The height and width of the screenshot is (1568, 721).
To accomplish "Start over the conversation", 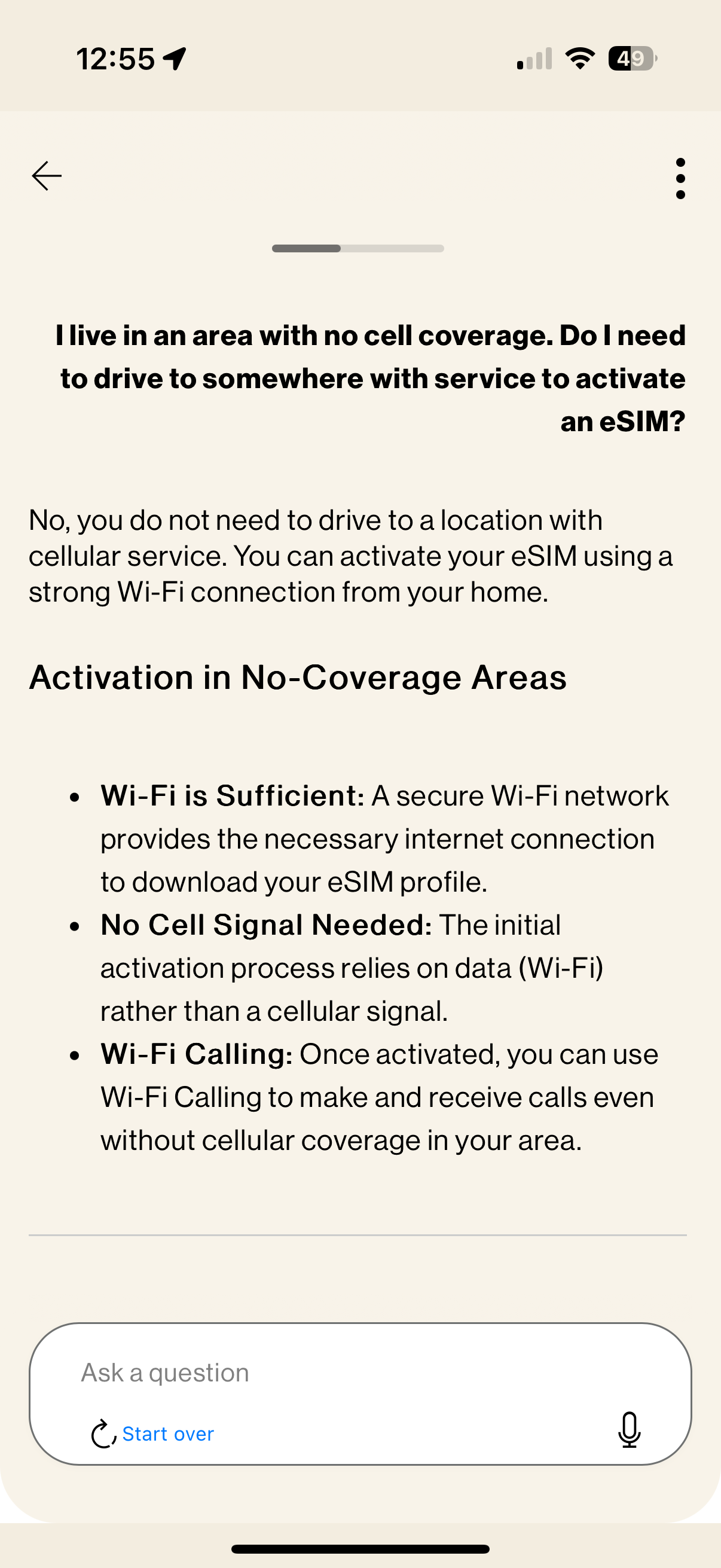I will [153, 1434].
